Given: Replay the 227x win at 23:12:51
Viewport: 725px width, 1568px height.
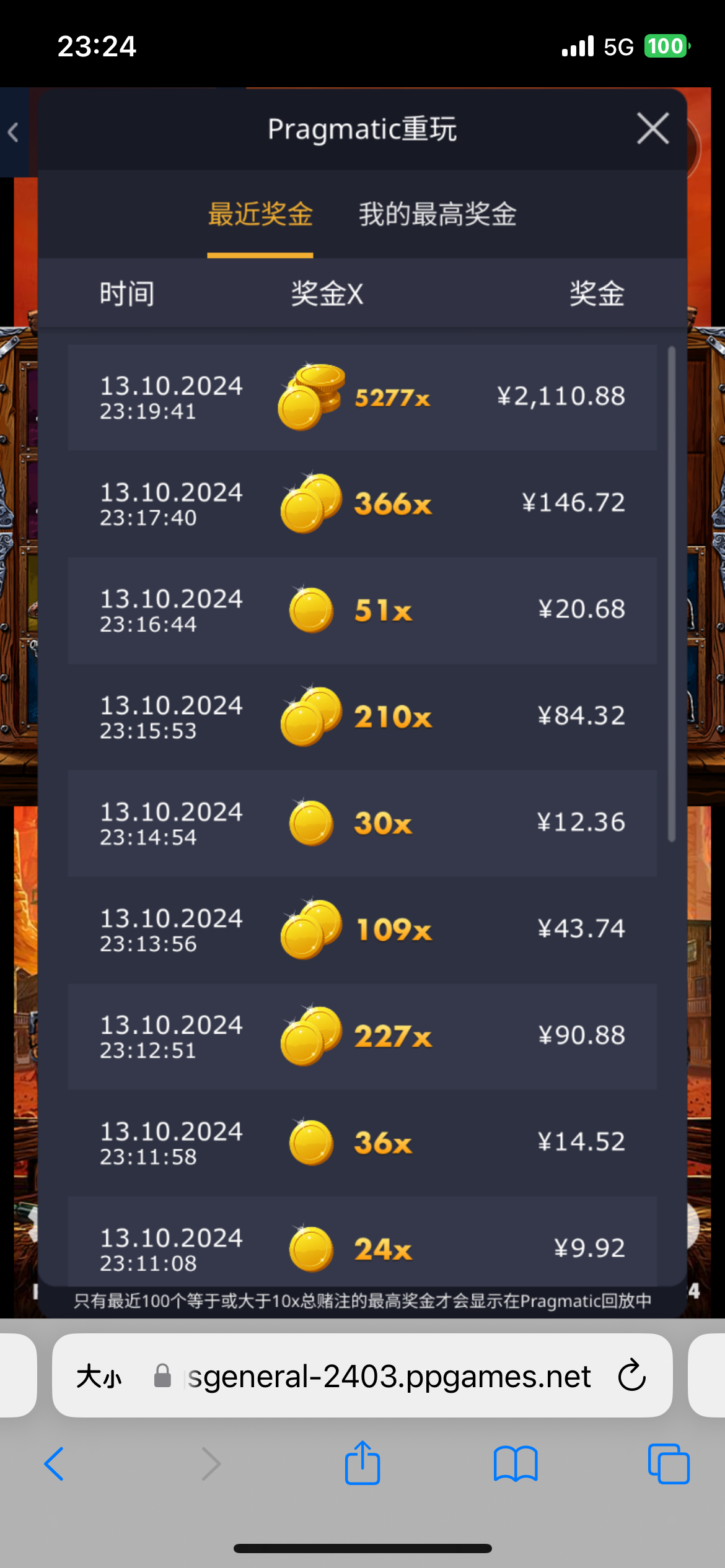Looking at the screenshot, I should click(x=362, y=1037).
